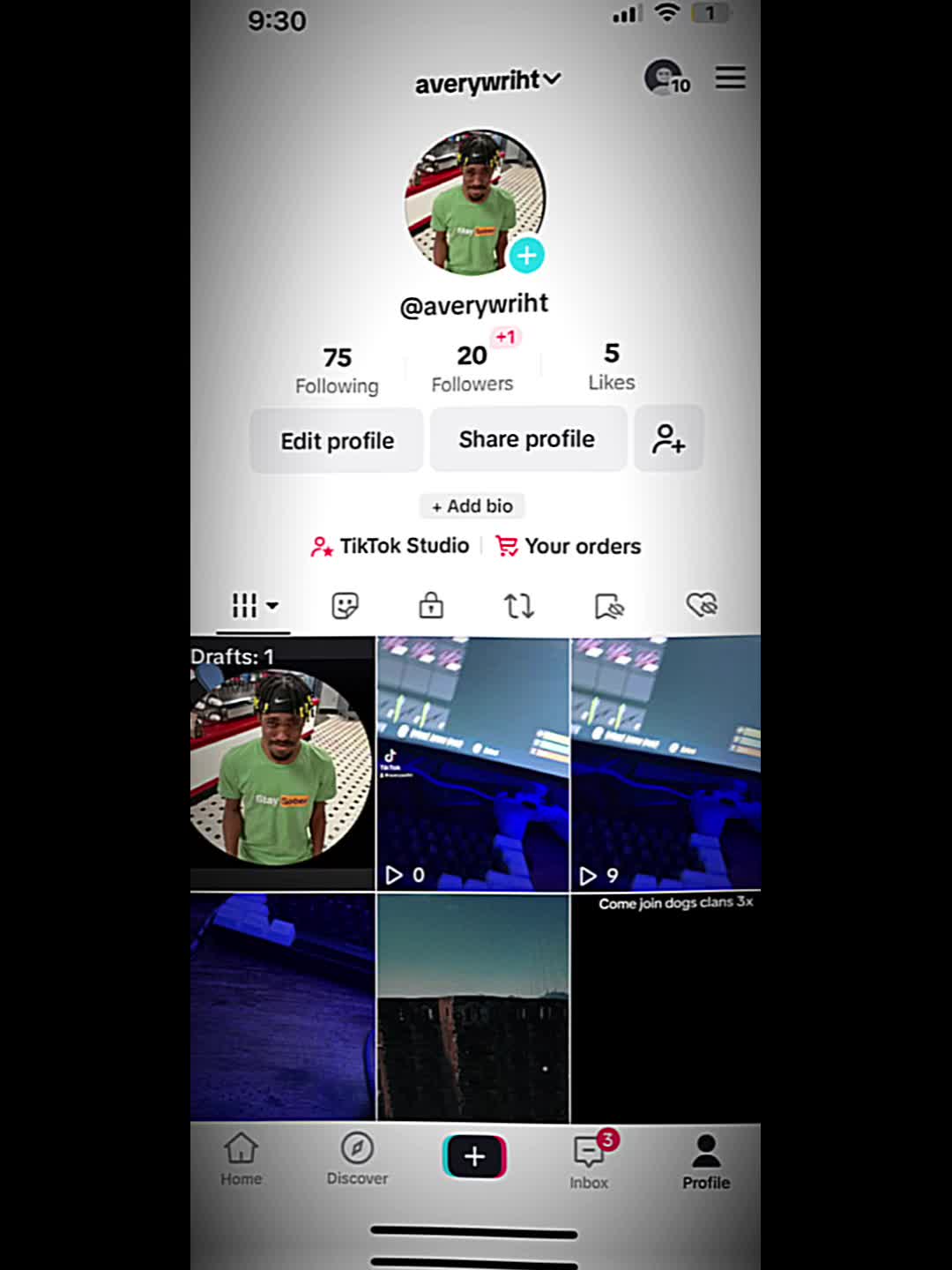Tap the plus badge on profile photo
Viewport: 952px width, 1270px height.
(x=527, y=256)
